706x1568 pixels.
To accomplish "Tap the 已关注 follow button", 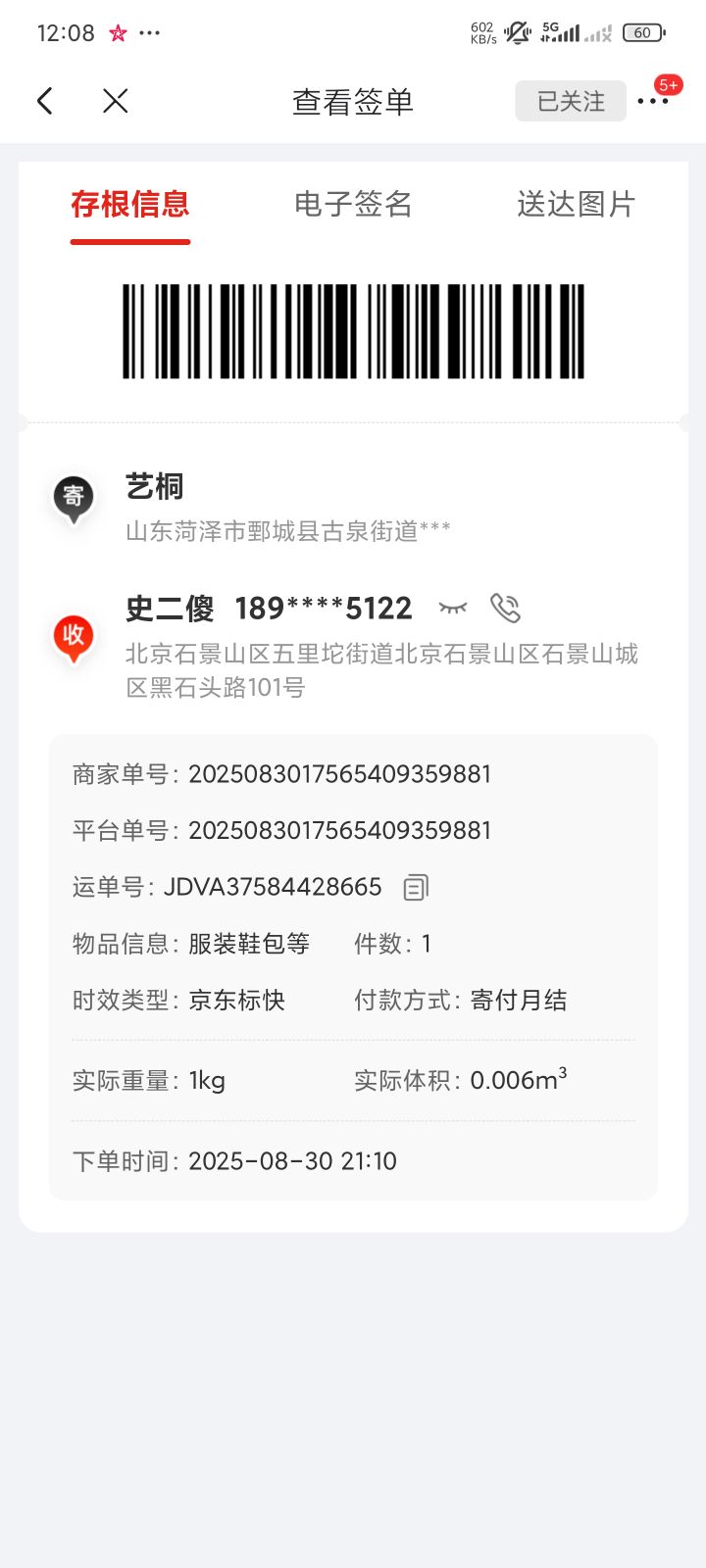I will pos(571,101).
